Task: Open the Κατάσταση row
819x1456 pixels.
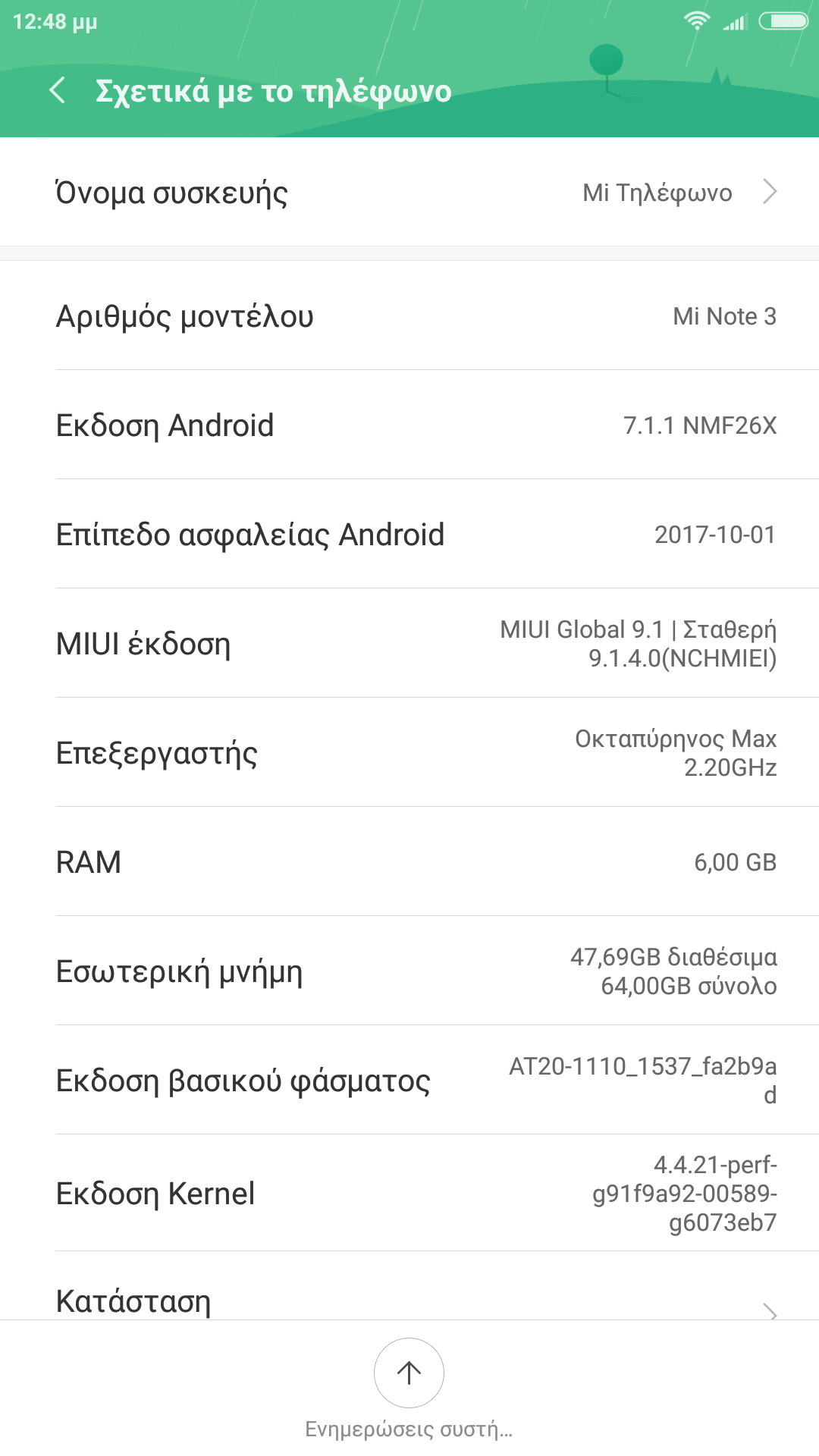Action: 409,1298
